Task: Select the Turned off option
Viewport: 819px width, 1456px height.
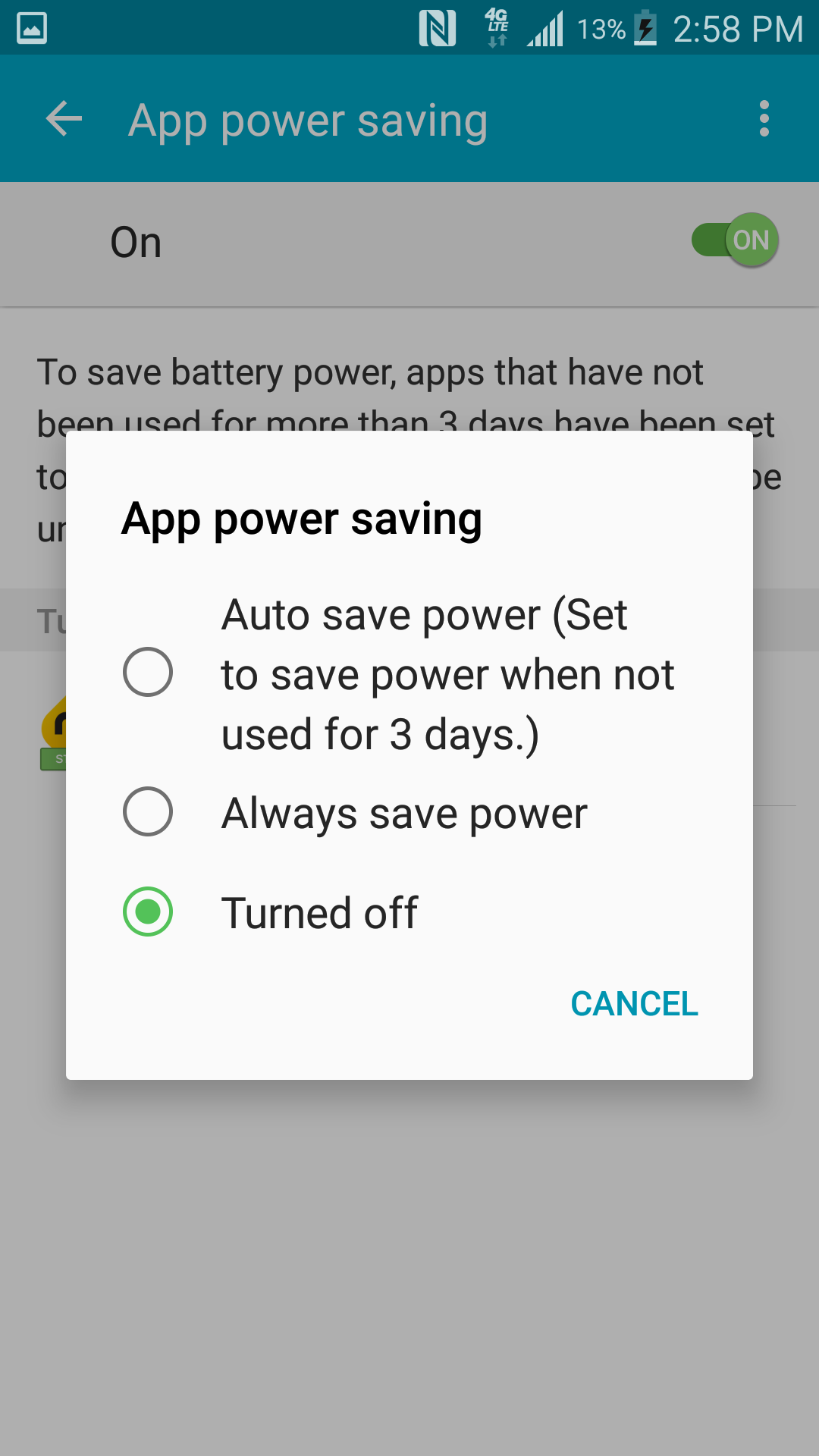Action: tap(409, 912)
